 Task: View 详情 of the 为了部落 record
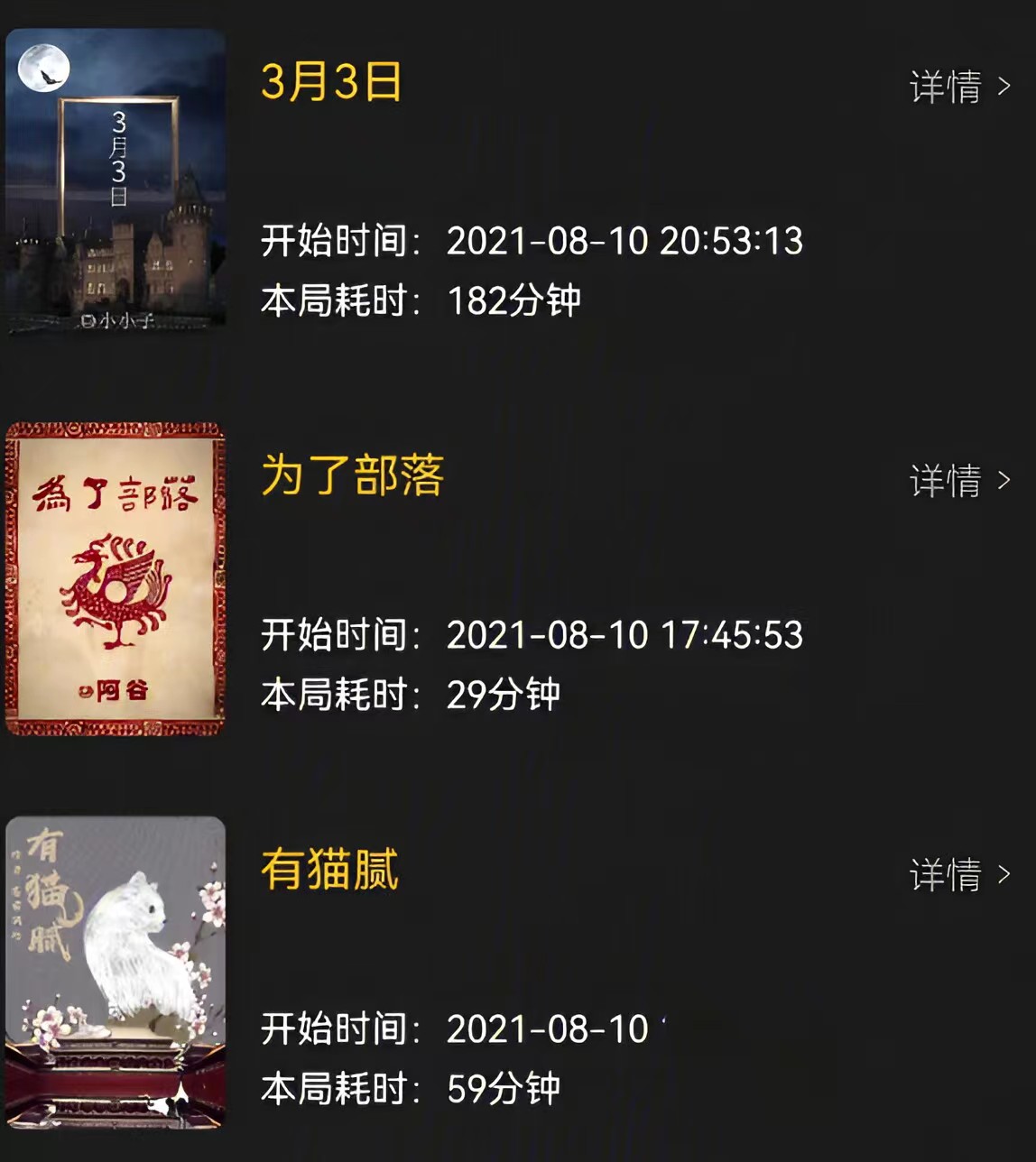tap(959, 480)
